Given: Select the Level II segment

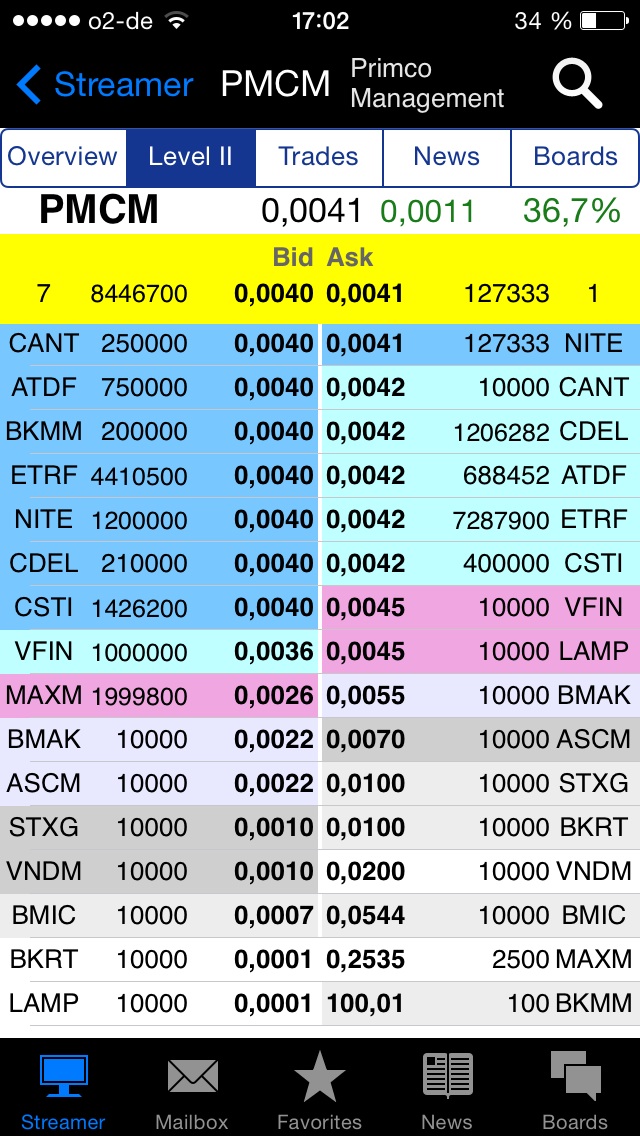Looking at the screenshot, I should pos(190,157).
